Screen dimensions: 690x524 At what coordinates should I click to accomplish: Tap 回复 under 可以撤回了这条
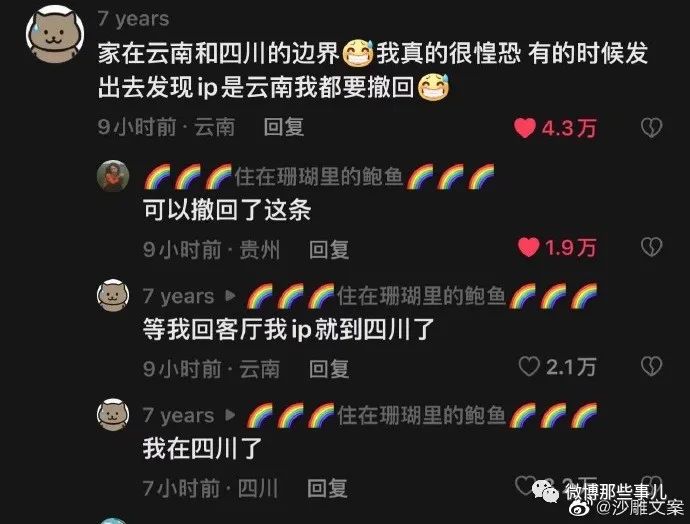[328, 248]
